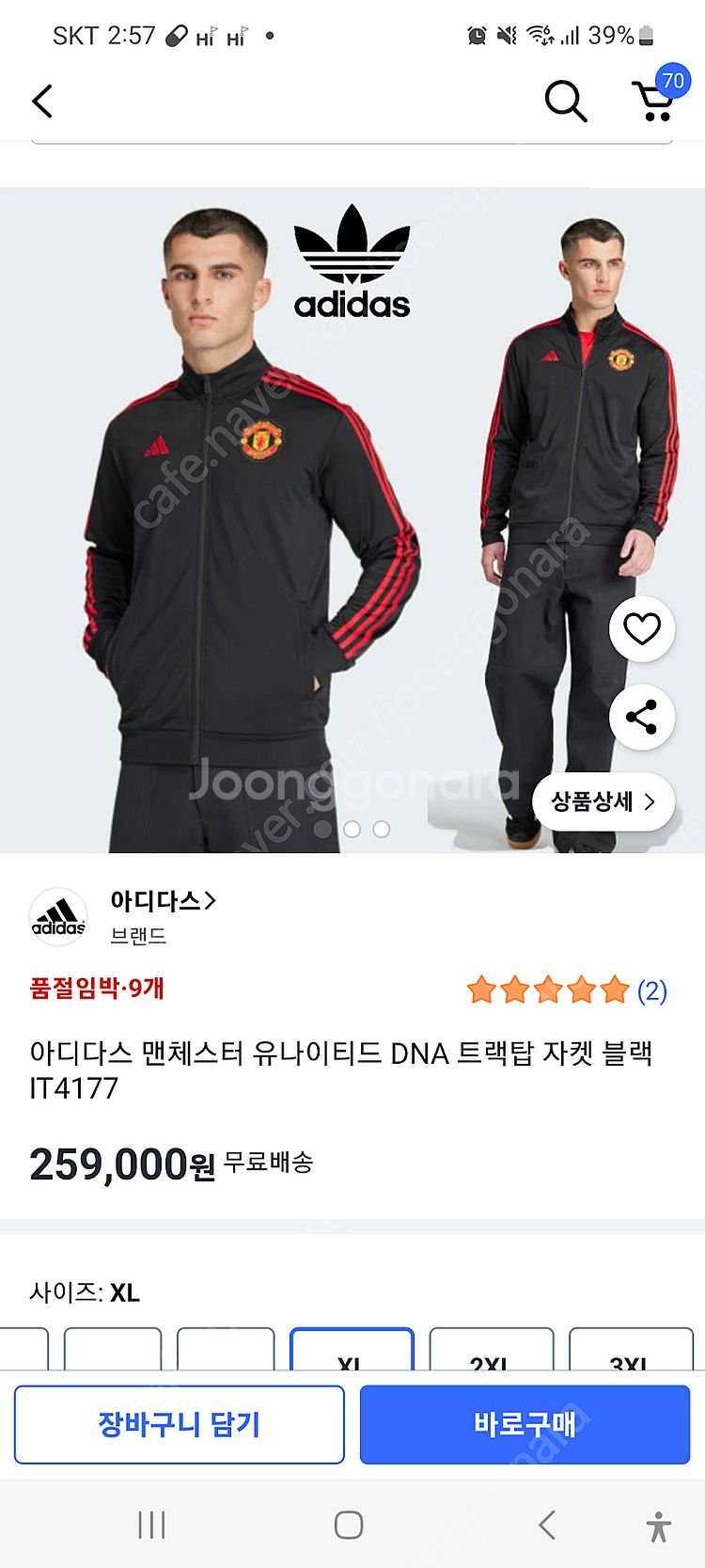Open 상품상세 product details
The width and height of the screenshot is (705, 1568).
point(603,801)
